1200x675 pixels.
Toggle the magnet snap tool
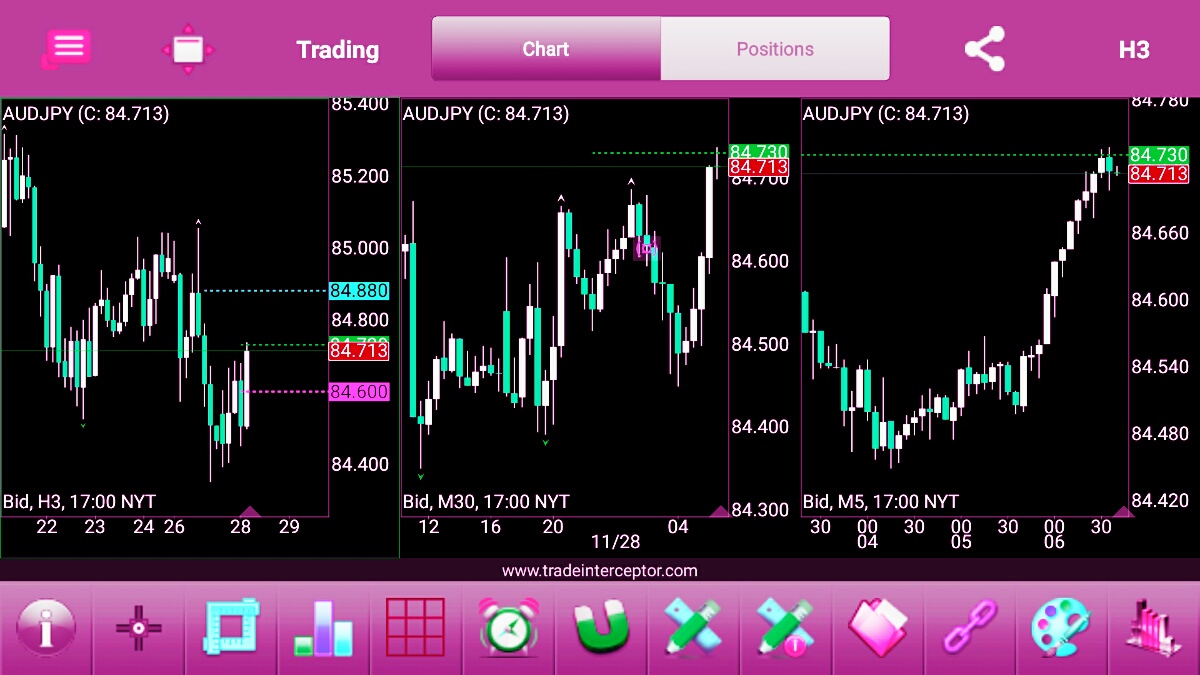click(601, 628)
